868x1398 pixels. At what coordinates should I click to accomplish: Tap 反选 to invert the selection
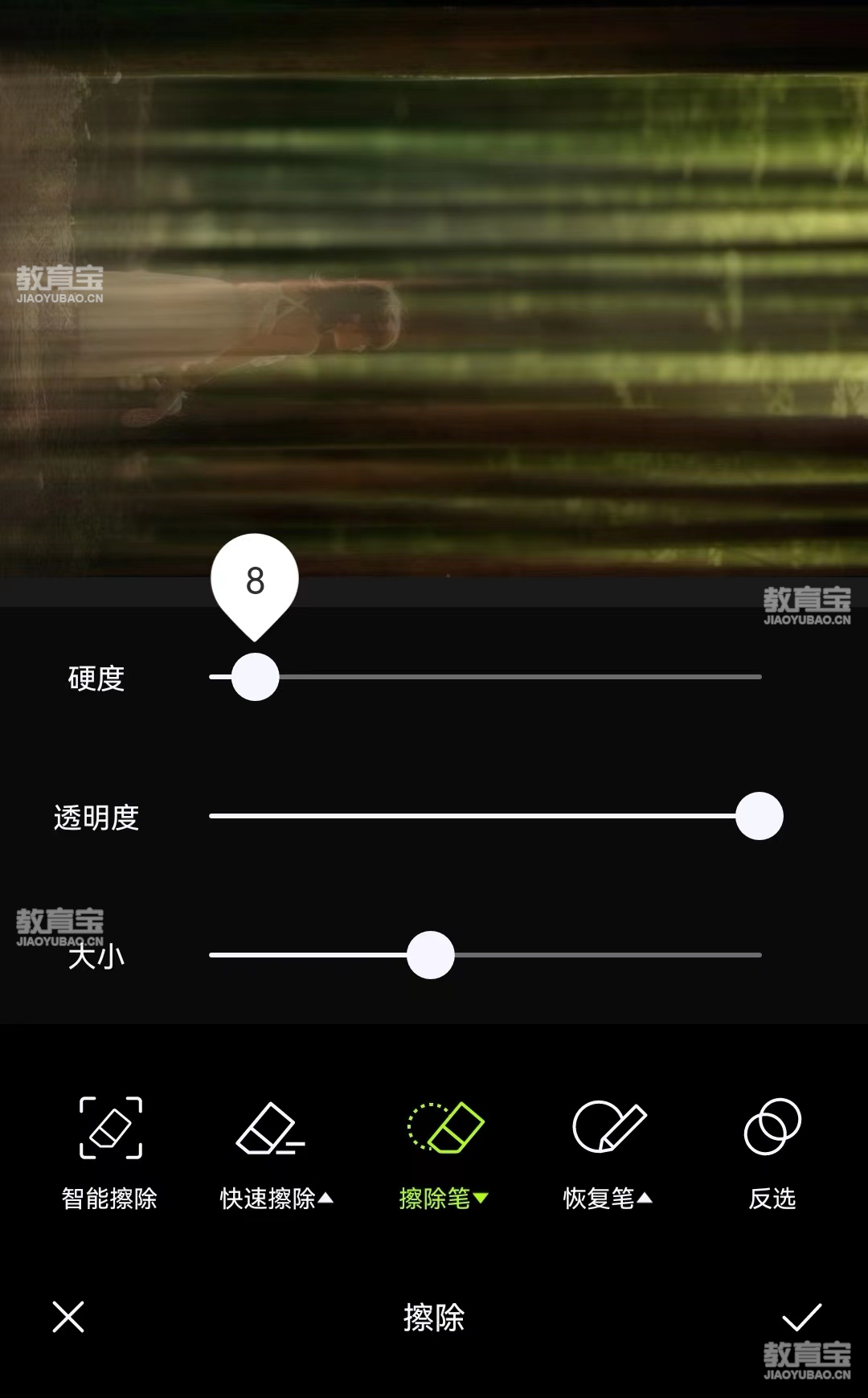pyautogui.click(x=772, y=1151)
